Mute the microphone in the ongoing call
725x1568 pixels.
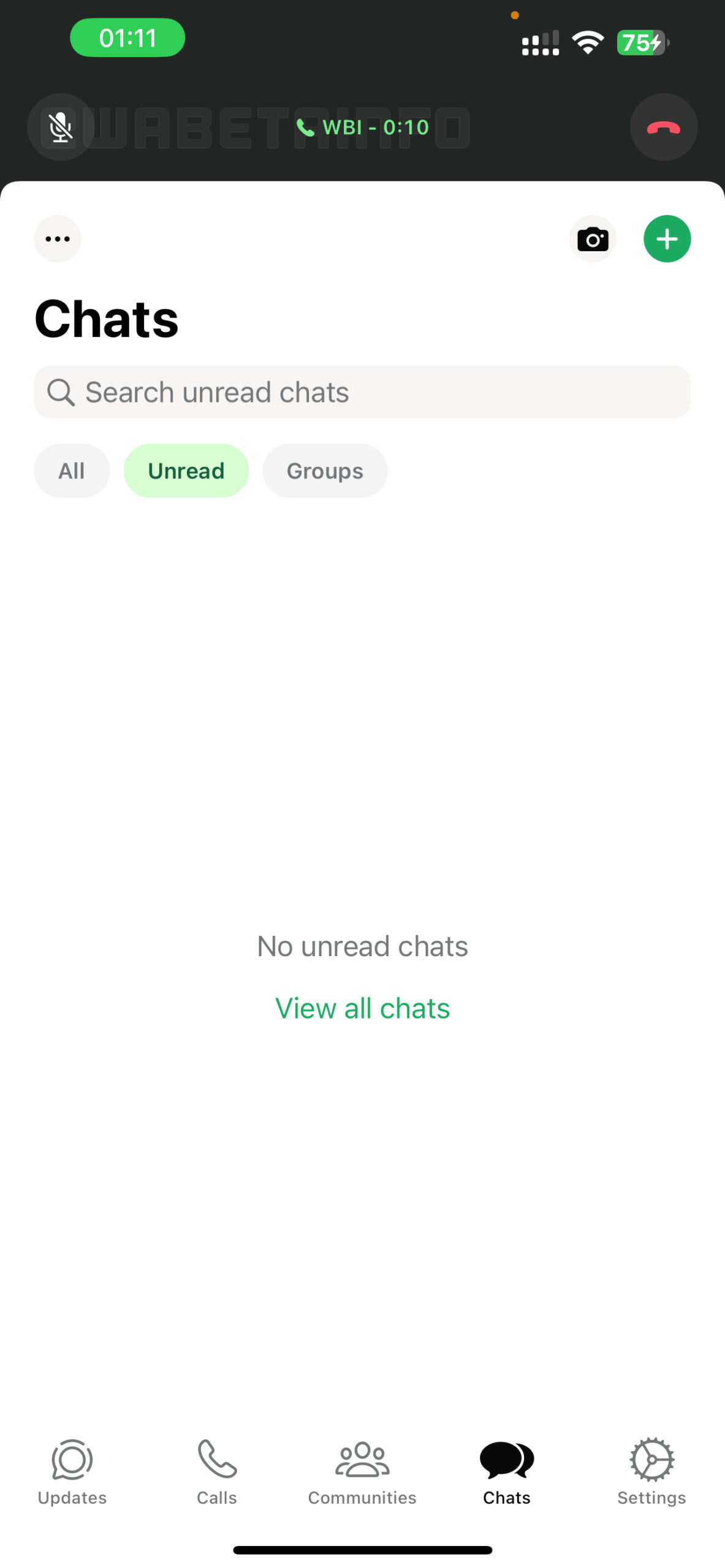tap(61, 127)
